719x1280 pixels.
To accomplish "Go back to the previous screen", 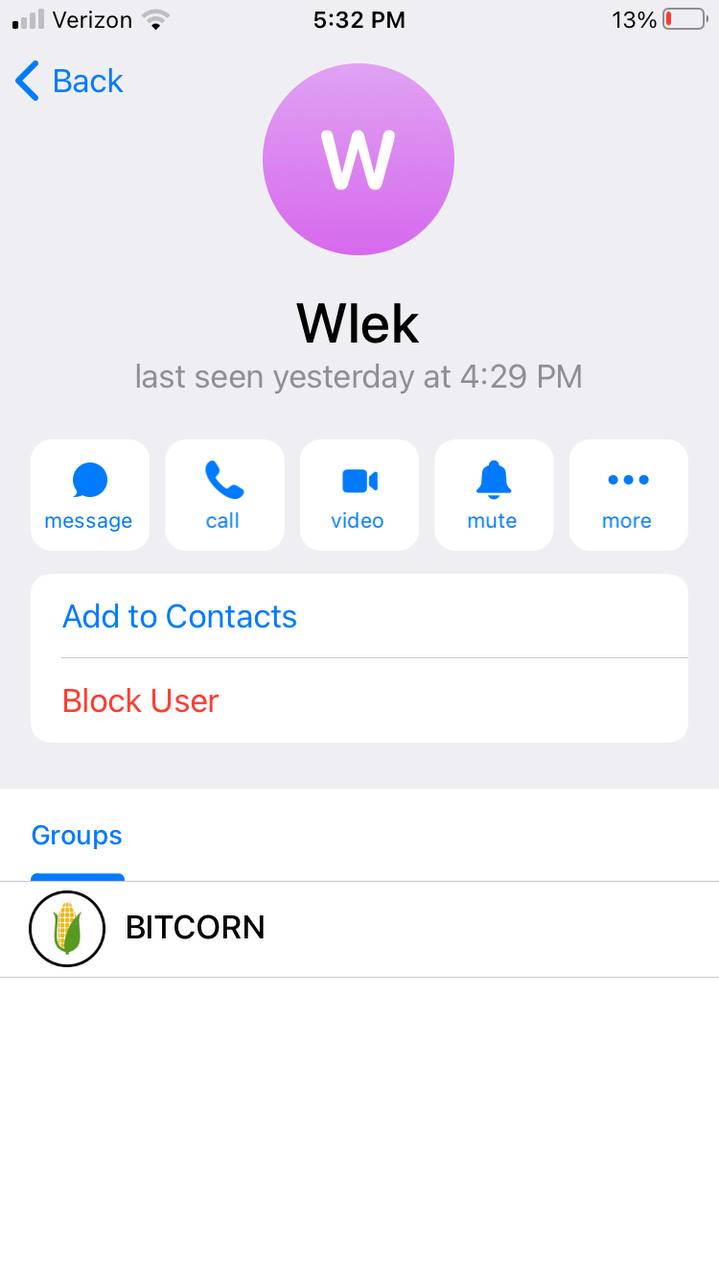I will tap(68, 81).
